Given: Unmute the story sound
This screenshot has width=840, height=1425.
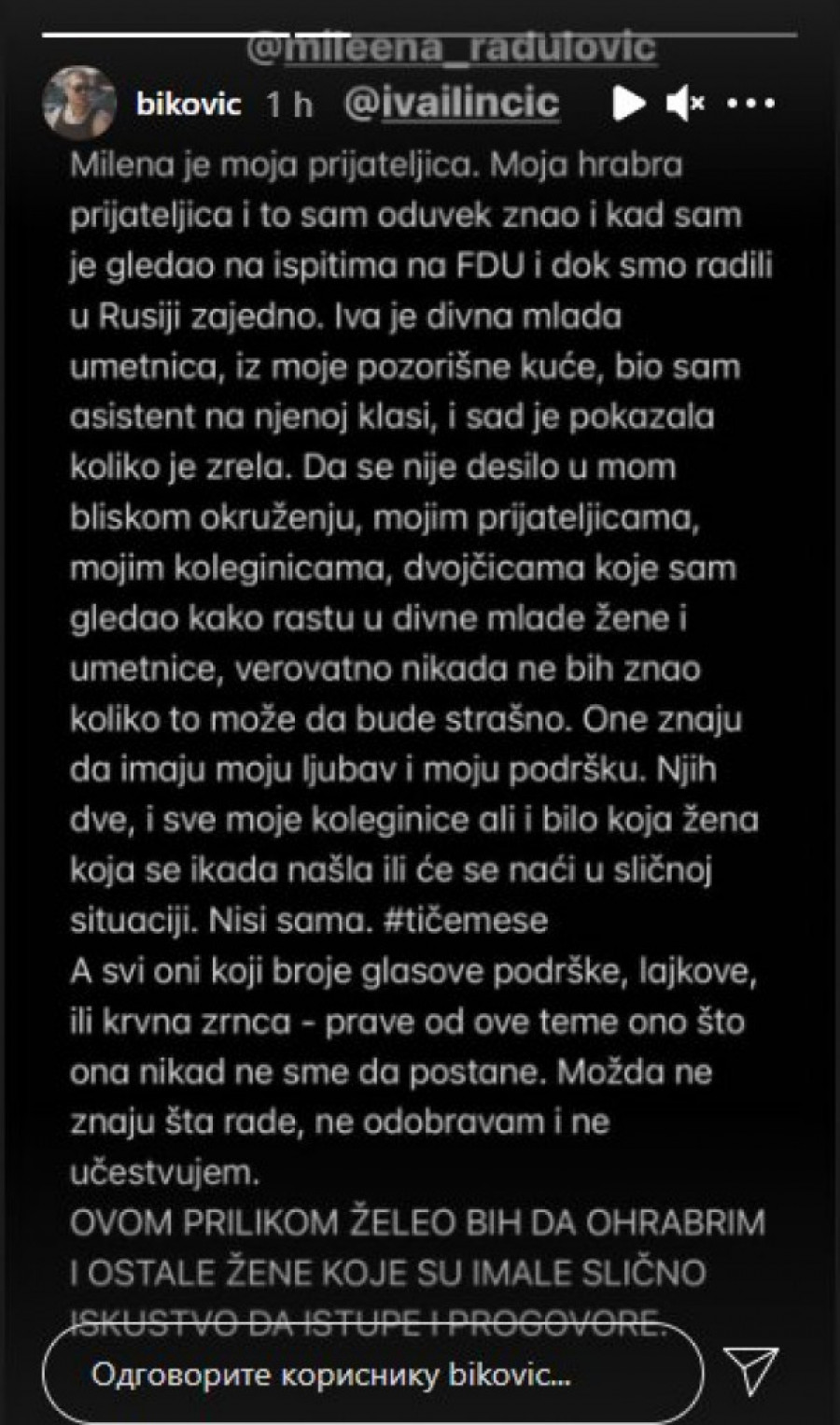Looking at the screenshot, I should (x=686, y=103).
